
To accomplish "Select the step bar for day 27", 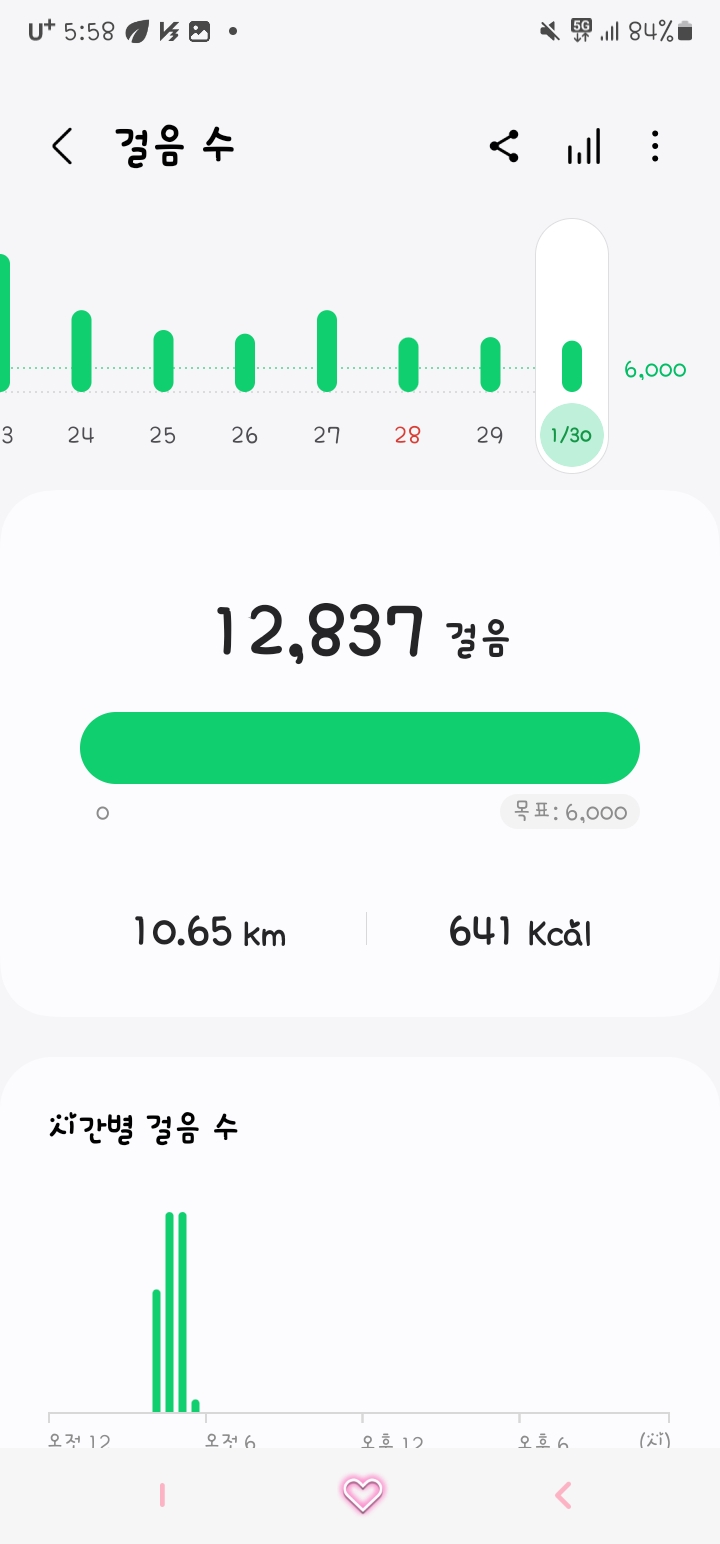I will tap(327, 351).
